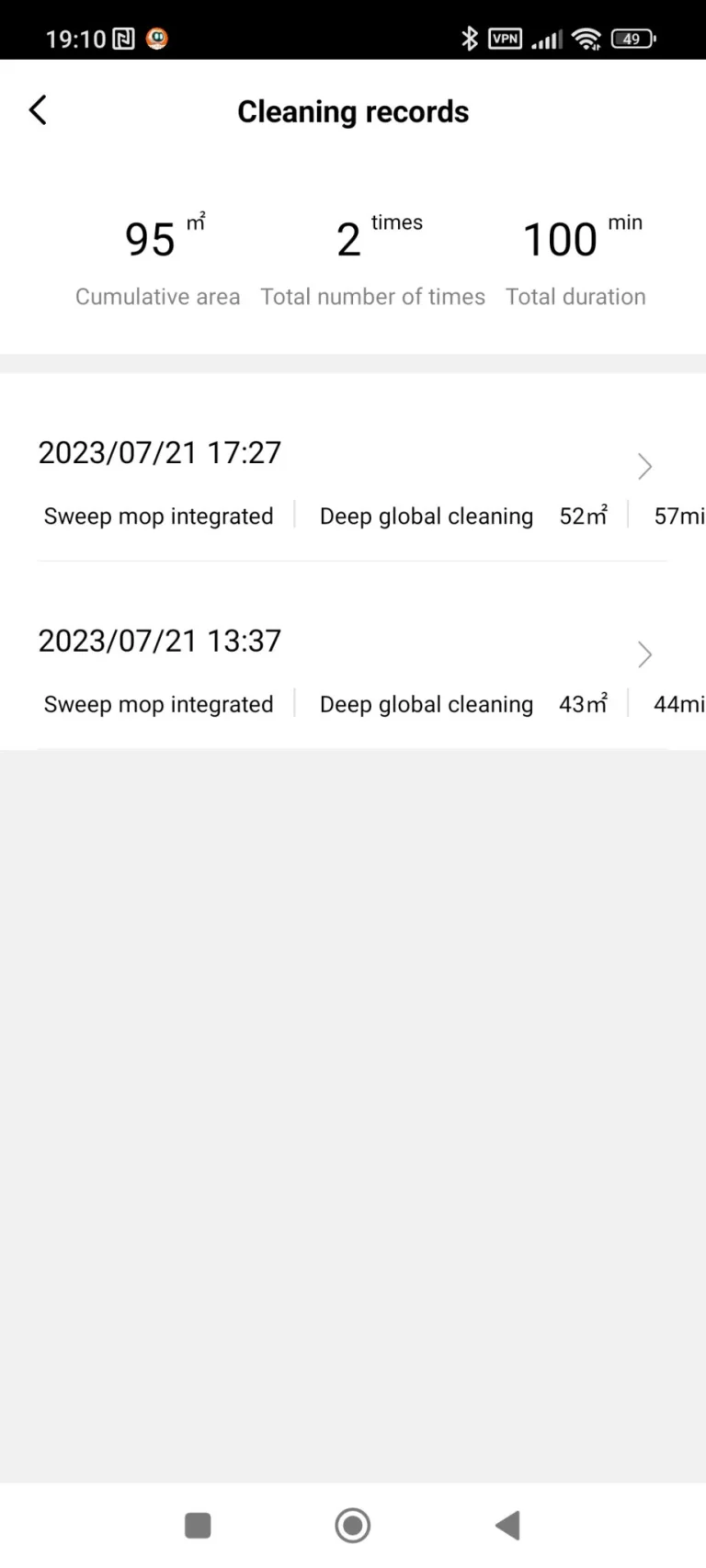Tap Deep global cleaning on the 17:27 entry
The height and width of the screenshot is (1568, 706).
click(x=426, y=516)
